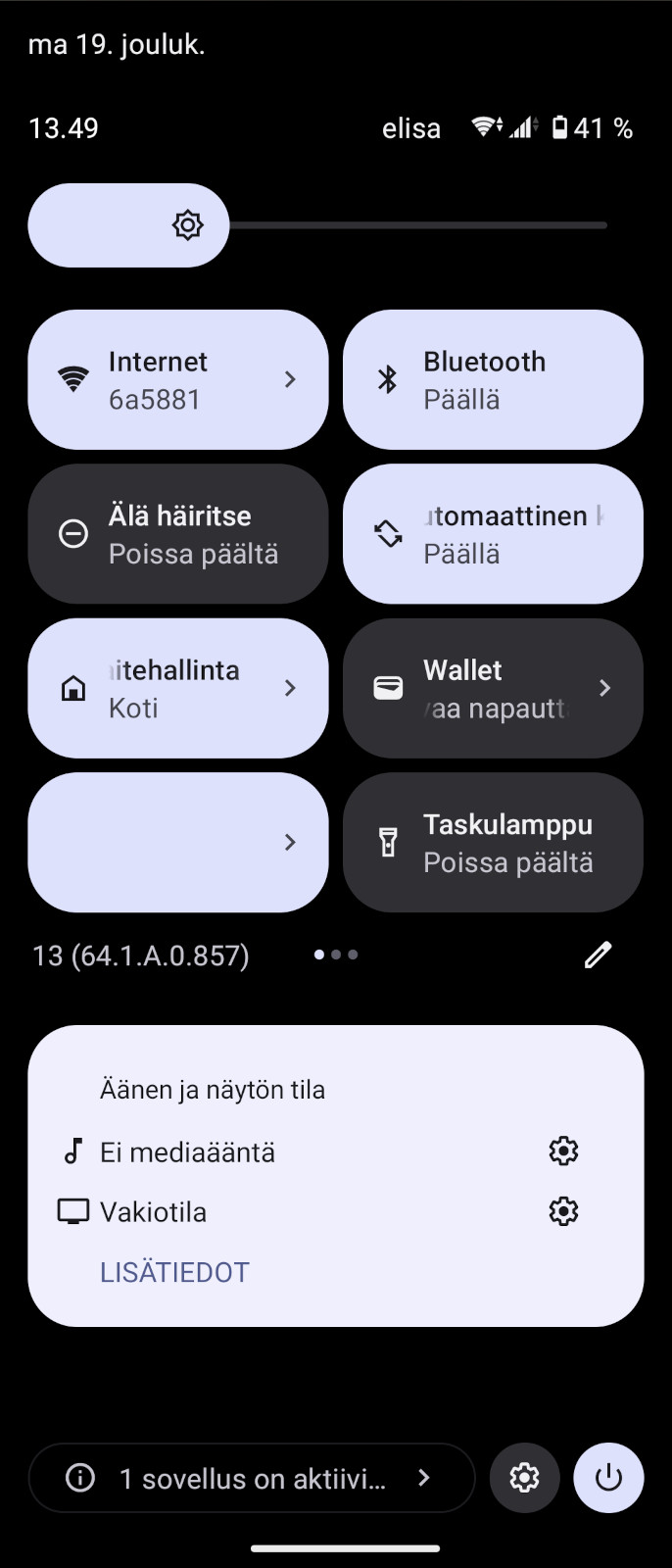This screenshot has height=1568, width=672.
Task: Edit quick settings tiles with the pencil icon
Action: pos(598,955)
